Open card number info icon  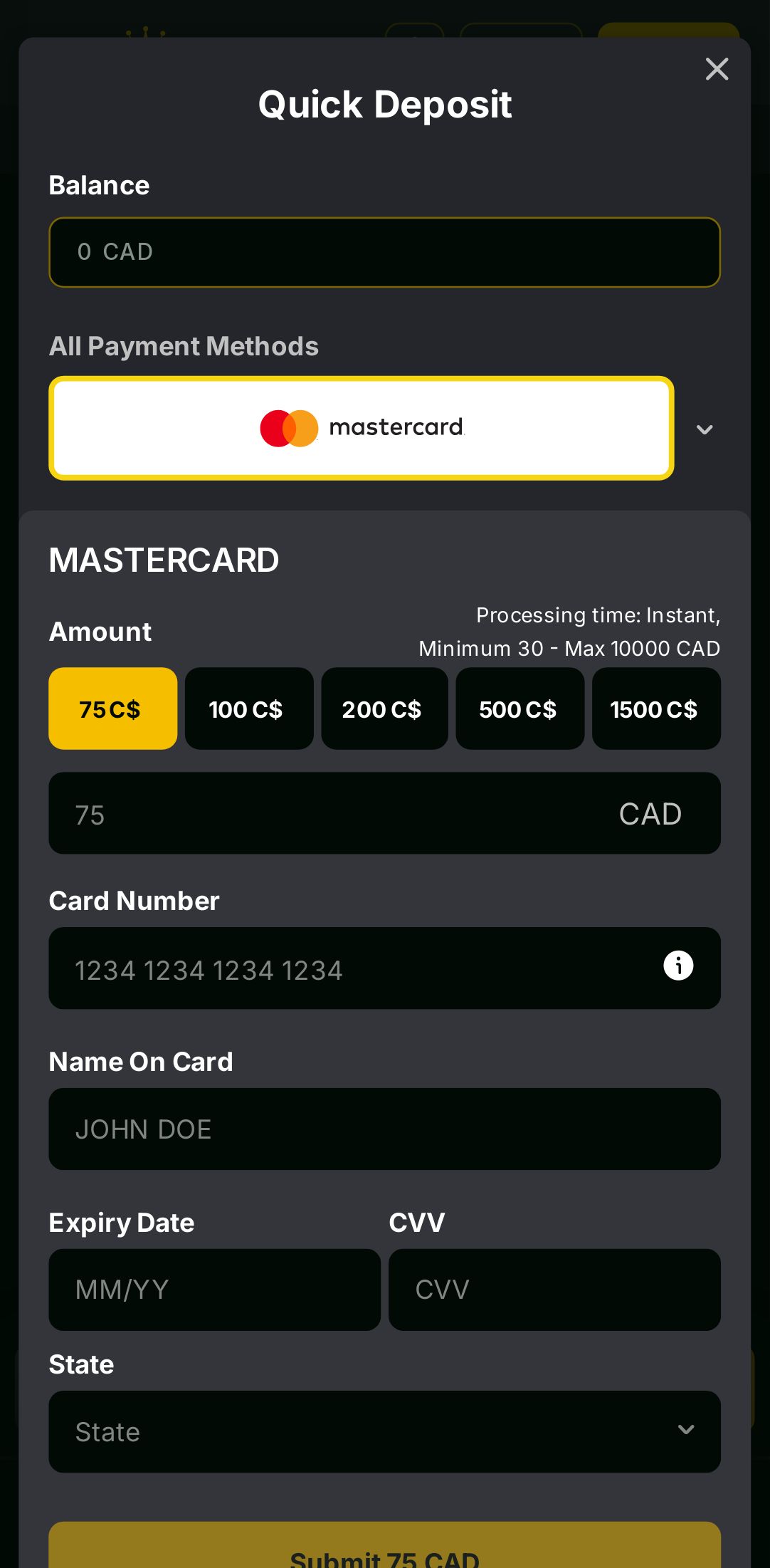678,966
